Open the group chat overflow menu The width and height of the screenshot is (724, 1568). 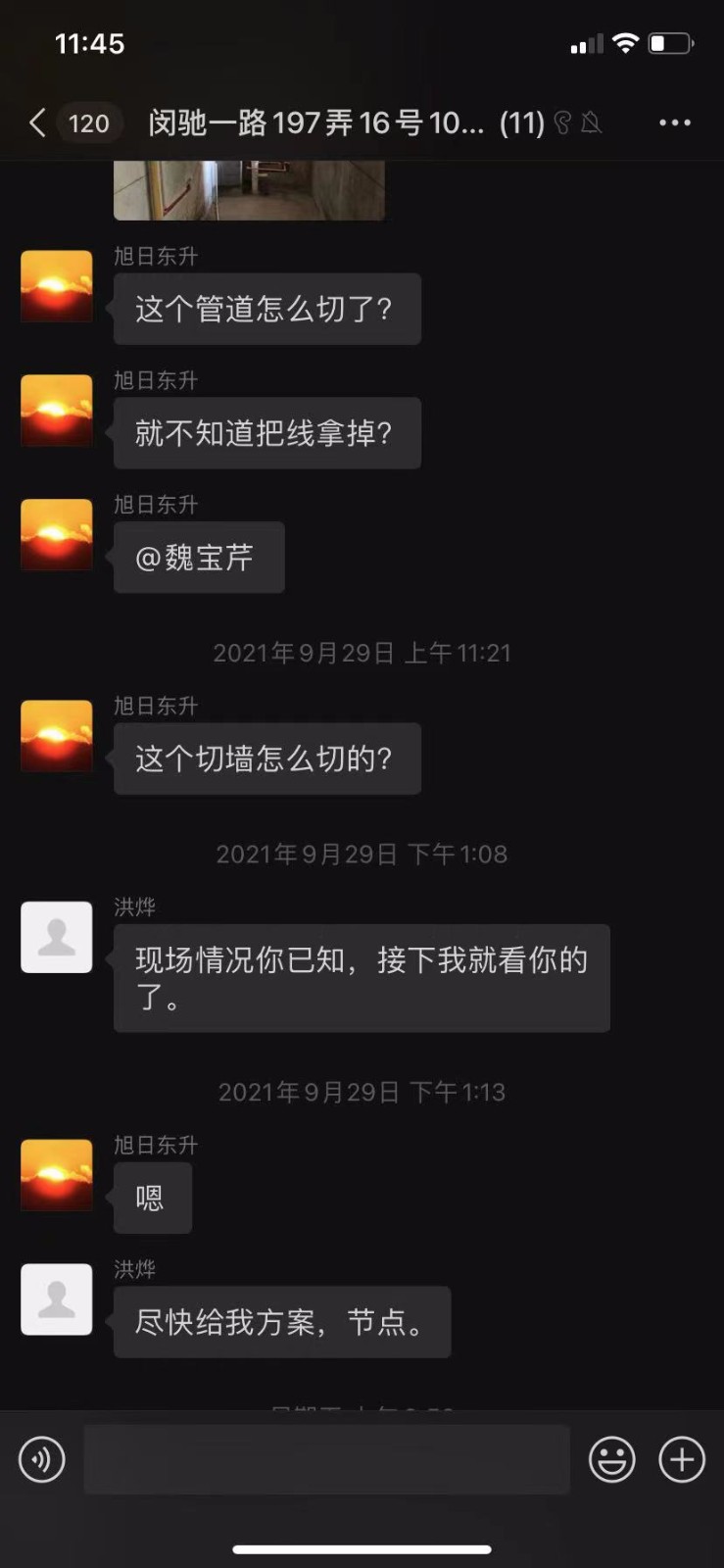[674, 122]
